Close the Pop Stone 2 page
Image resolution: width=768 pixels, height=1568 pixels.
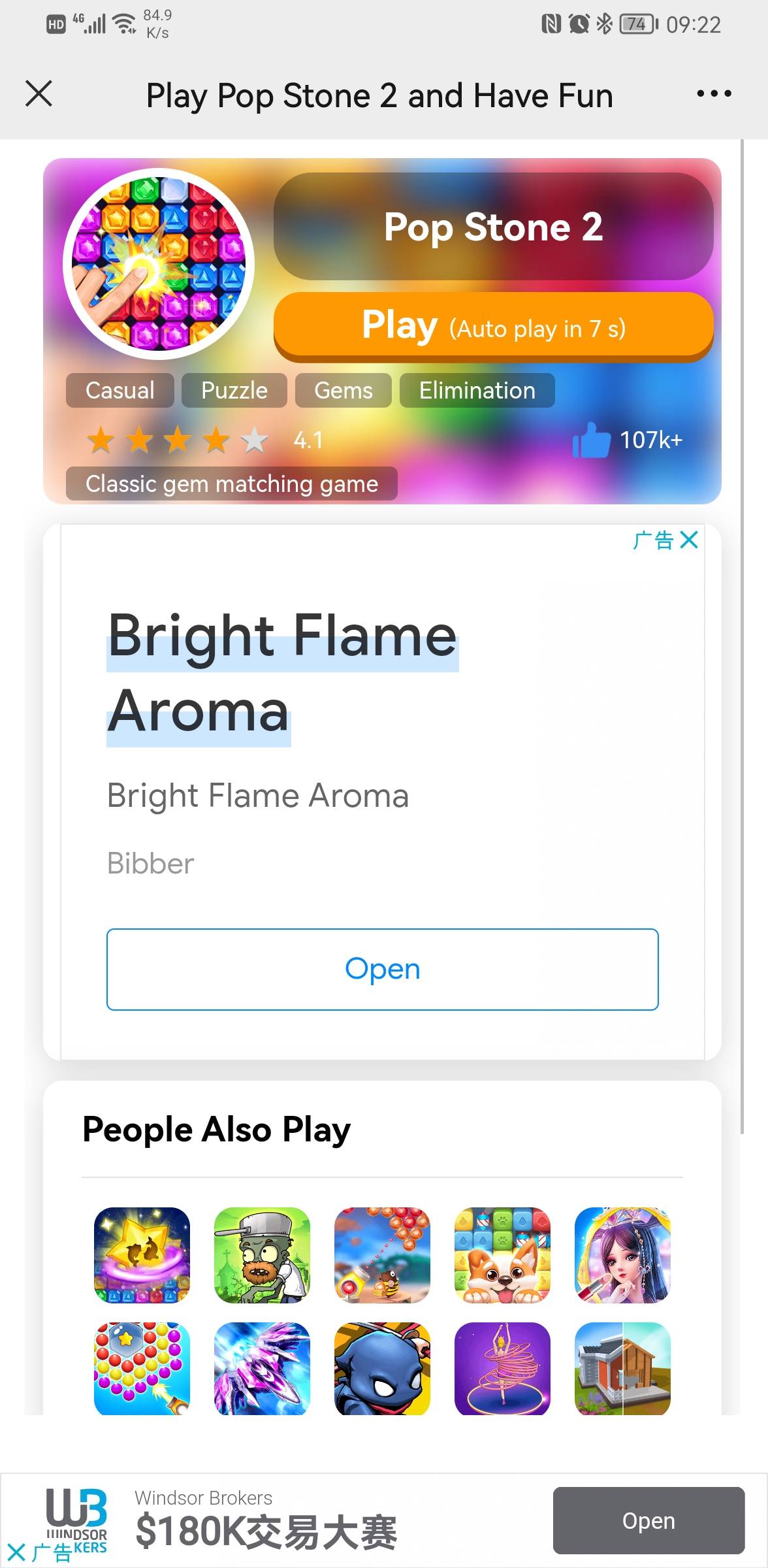tap(39, 93)
